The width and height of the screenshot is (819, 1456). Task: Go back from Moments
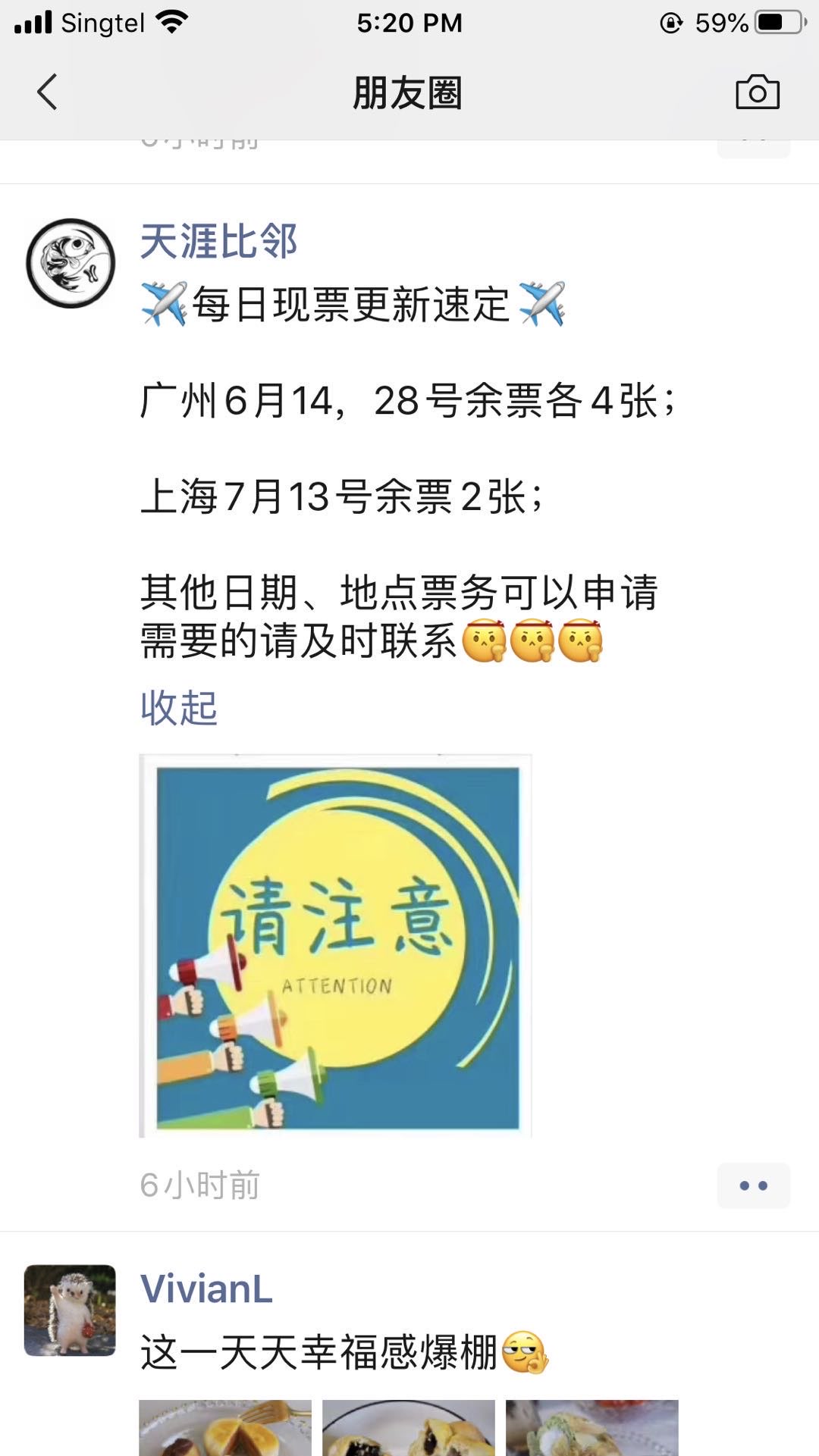pos(47,92)
